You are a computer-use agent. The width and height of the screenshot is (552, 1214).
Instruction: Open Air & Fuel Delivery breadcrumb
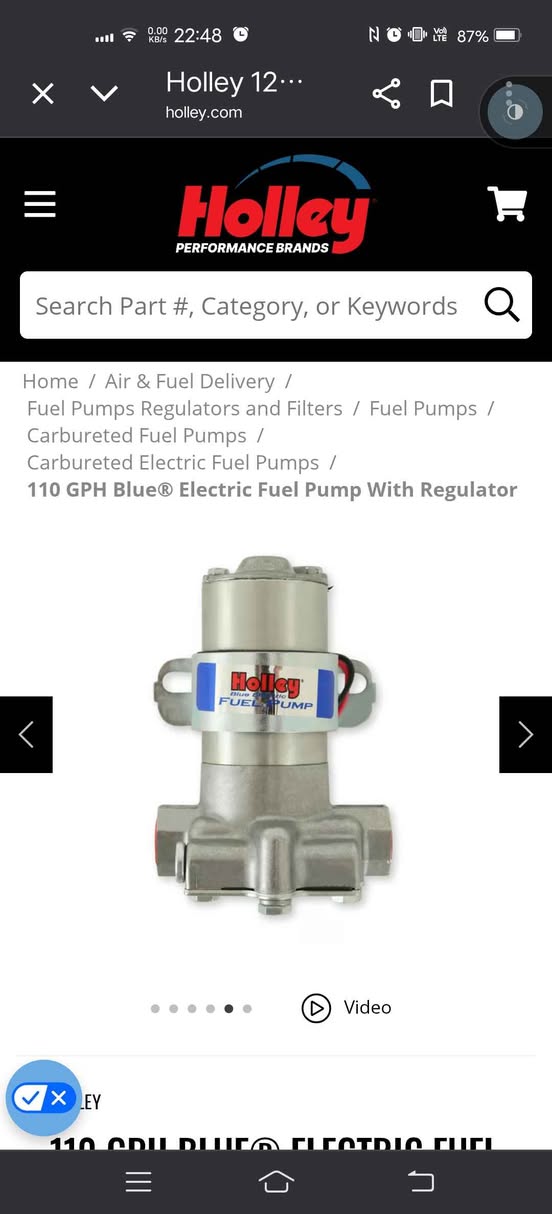pyautogui.click(x=190, y=381)
